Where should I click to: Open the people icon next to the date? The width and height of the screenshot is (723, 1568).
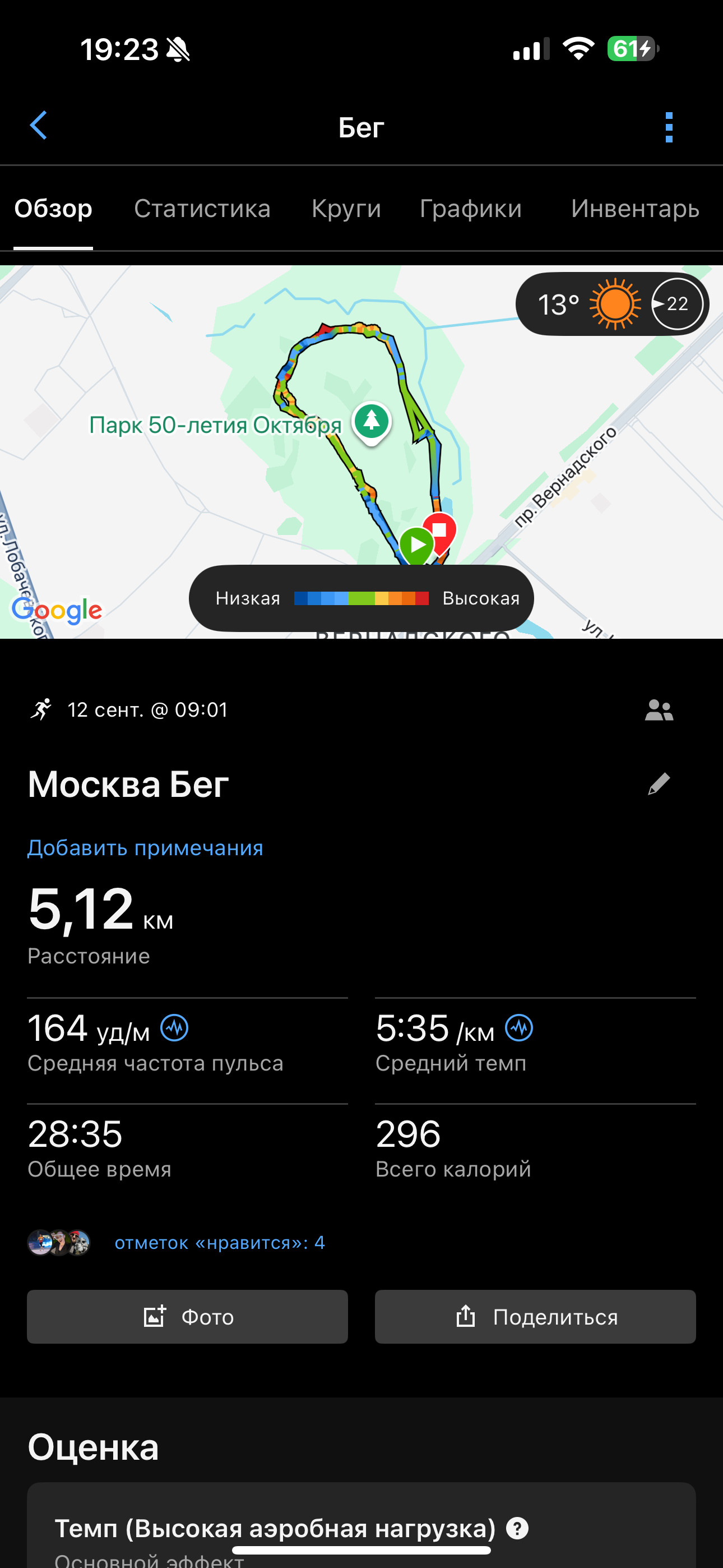(659, 710)
